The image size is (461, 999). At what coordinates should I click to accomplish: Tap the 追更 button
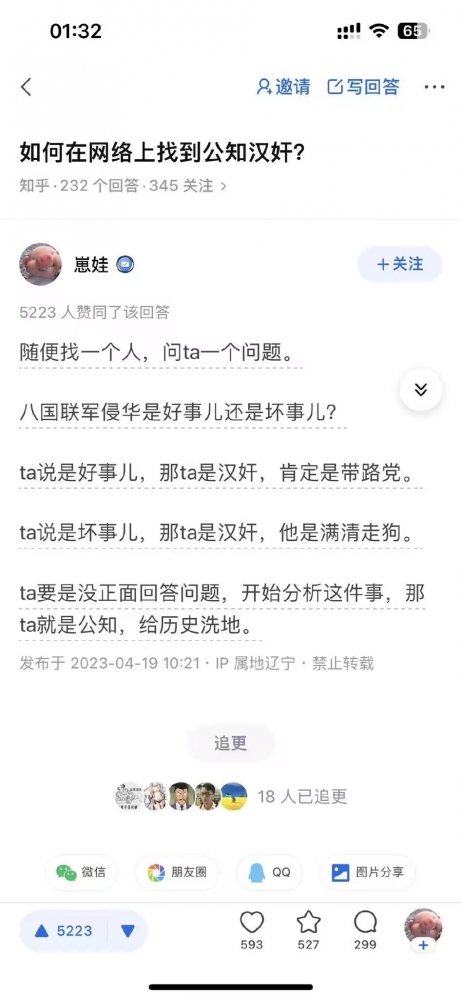[x=230, y=743]
